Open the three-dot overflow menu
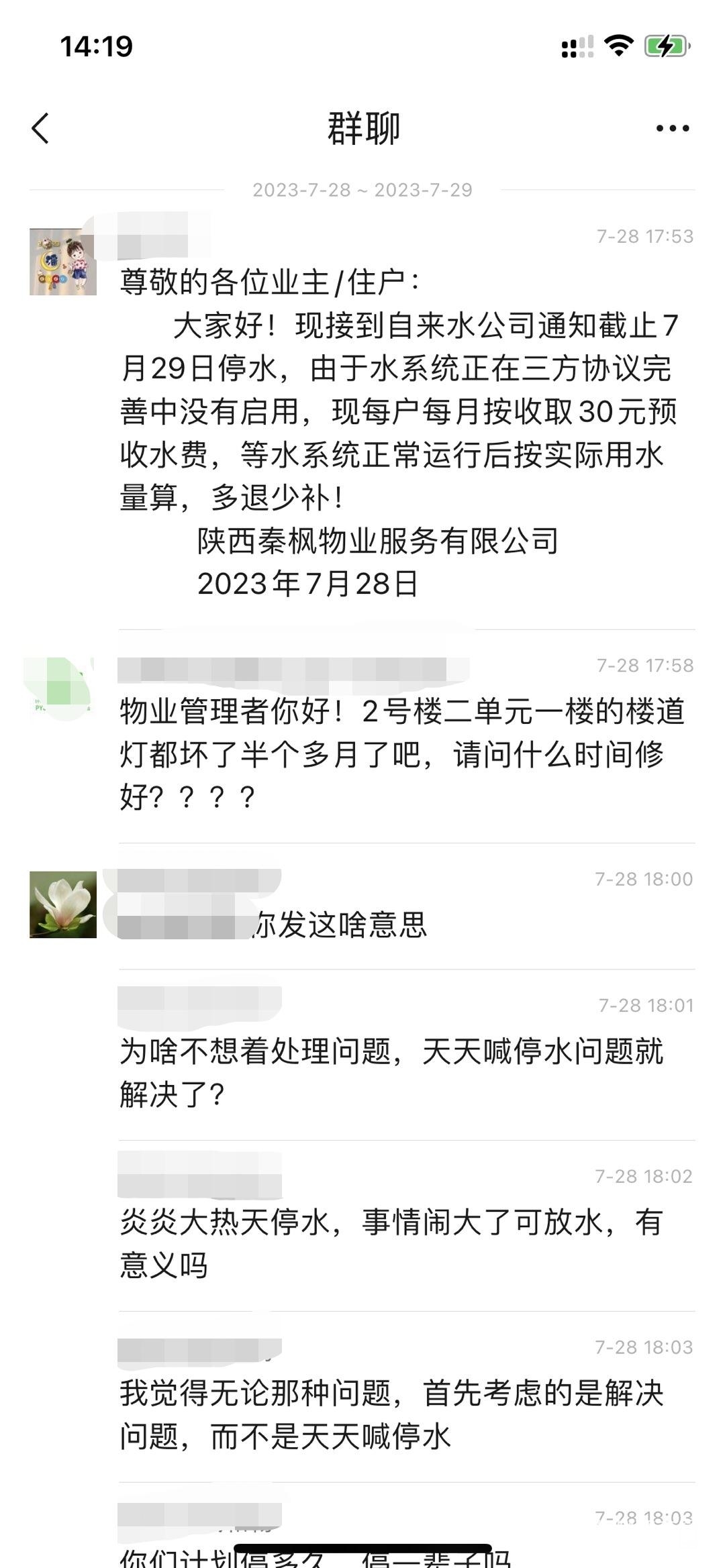The image size is (725, 1568). (672, 128)
